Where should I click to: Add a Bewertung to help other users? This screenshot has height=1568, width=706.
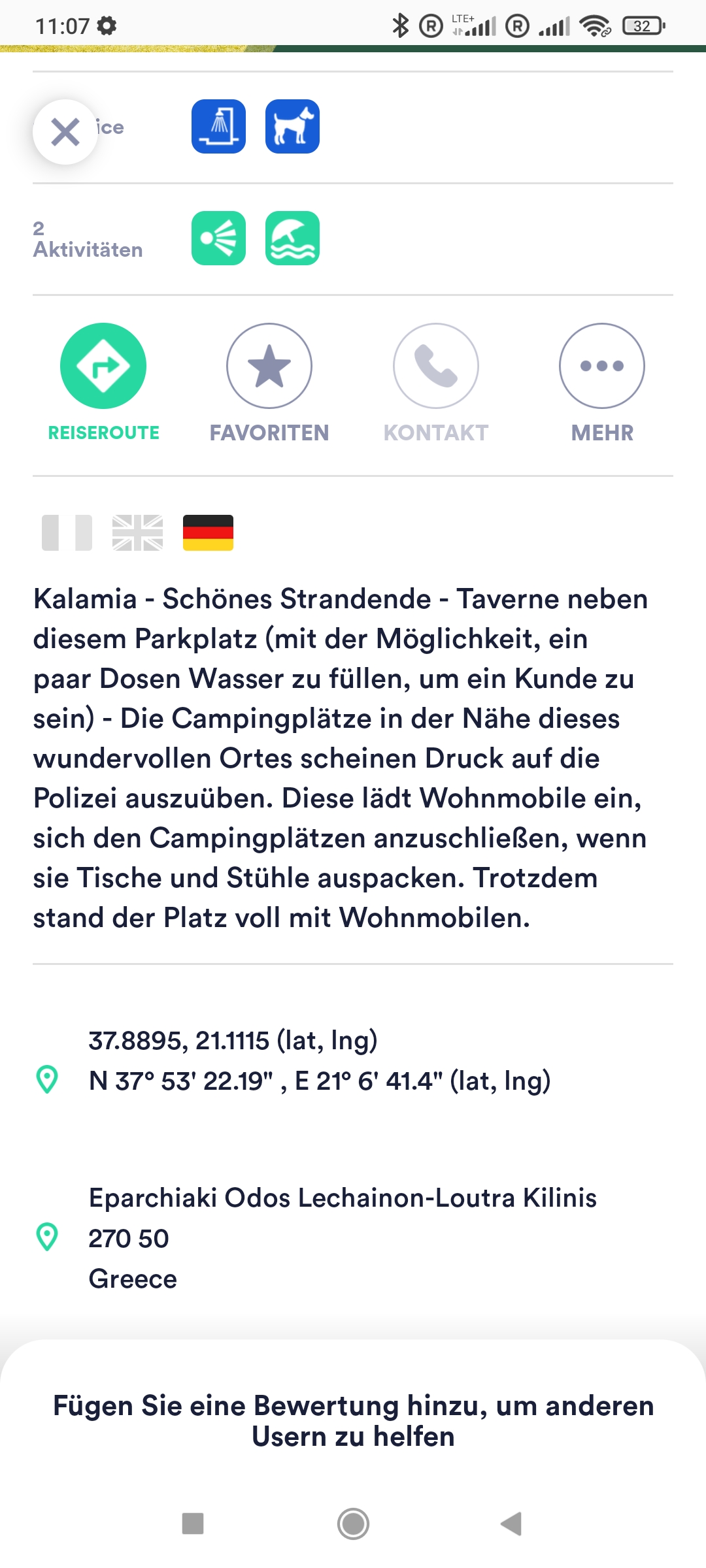(x=353, y=1421)
